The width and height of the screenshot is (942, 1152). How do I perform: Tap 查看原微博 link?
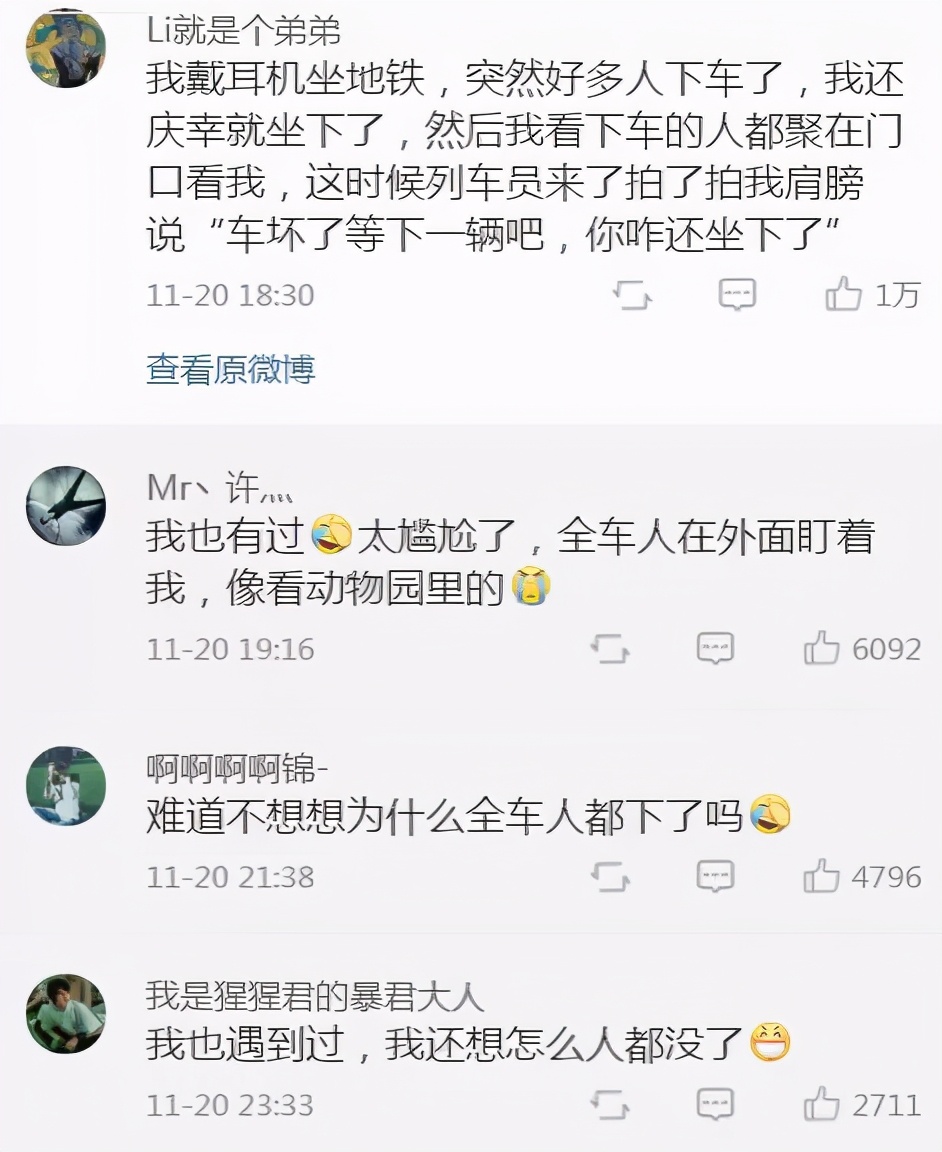[x=231, y=370]
